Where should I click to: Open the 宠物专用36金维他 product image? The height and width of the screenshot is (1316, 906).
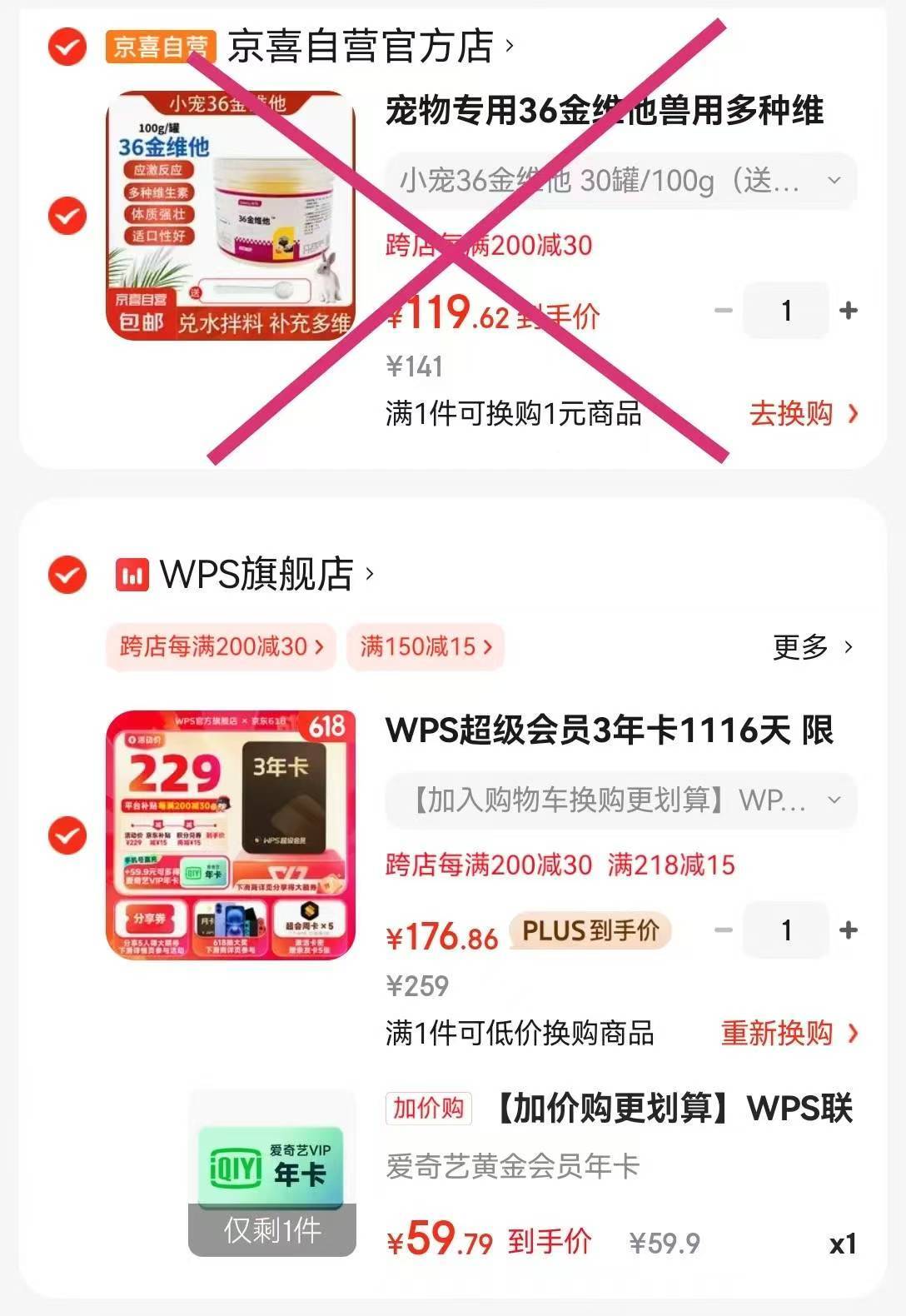pos(231,216)
